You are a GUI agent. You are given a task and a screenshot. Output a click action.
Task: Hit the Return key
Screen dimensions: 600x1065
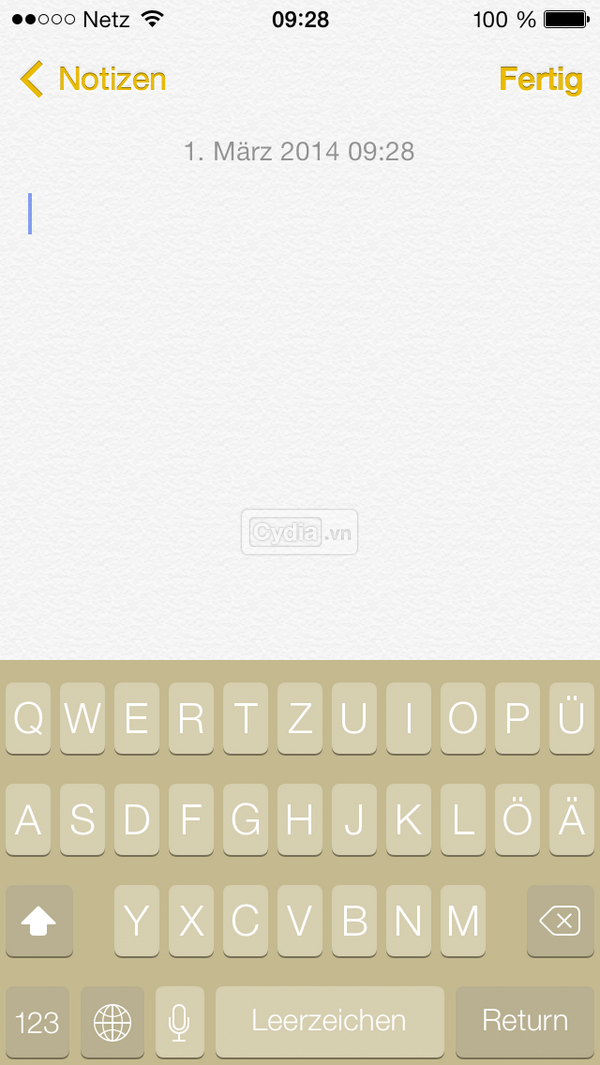[525, 1021]
